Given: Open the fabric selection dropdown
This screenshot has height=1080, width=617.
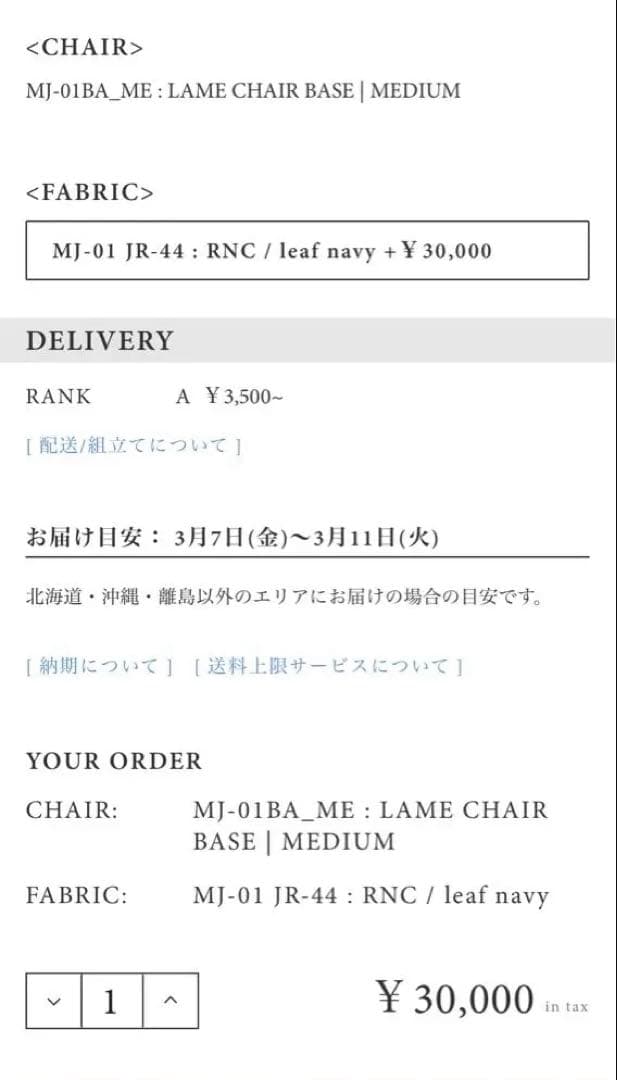Looking at the screenshot, I should (x=307, y=250).
